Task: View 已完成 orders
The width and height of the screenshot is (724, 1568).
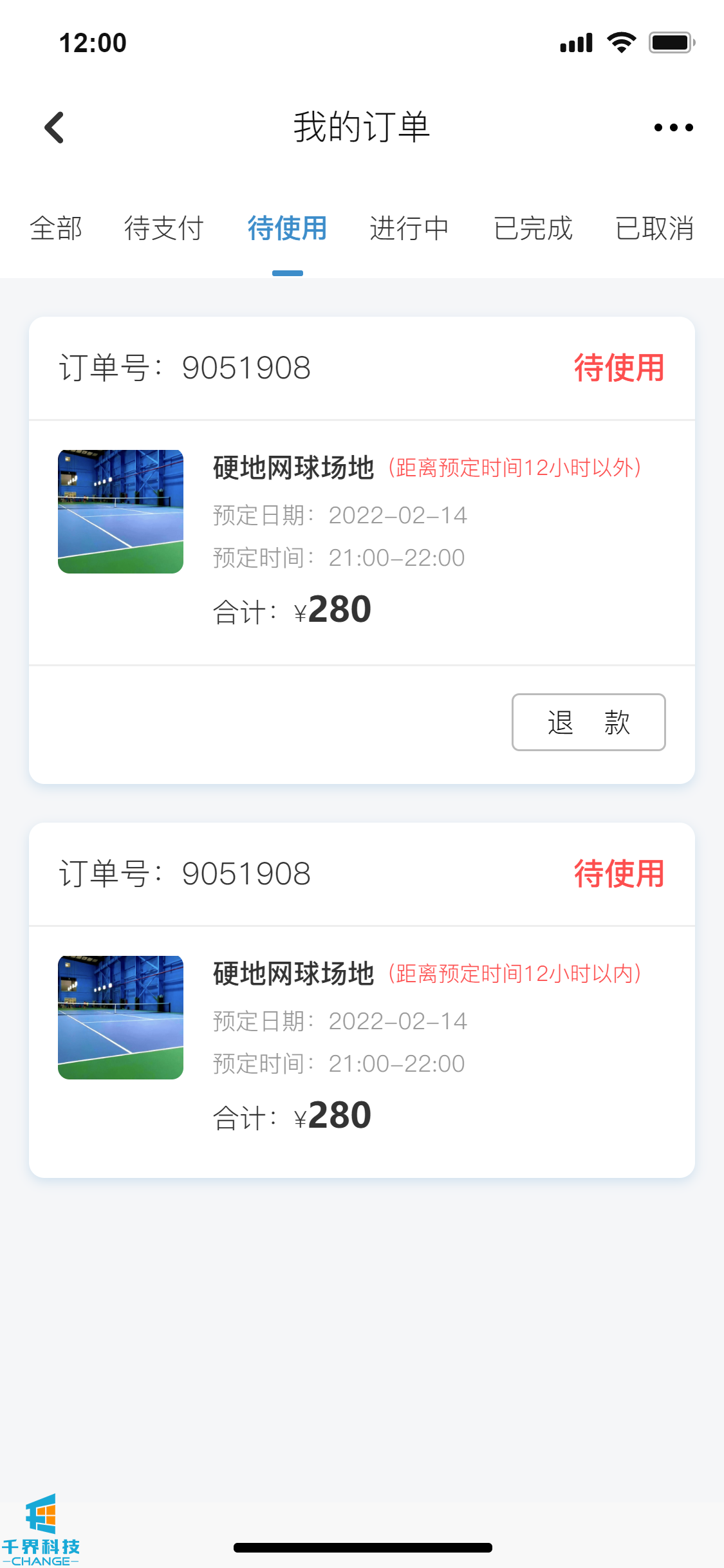Action: tap(533, 229)
